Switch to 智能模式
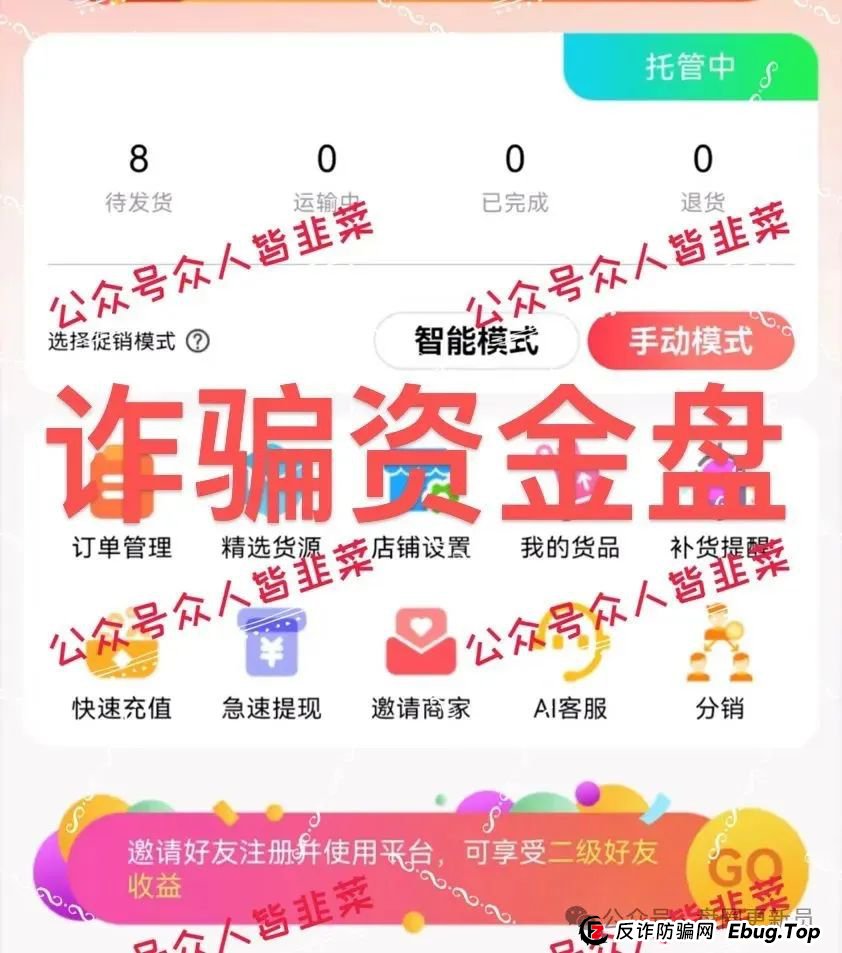This screenshot has width=842, height=953. coord(476,341)
